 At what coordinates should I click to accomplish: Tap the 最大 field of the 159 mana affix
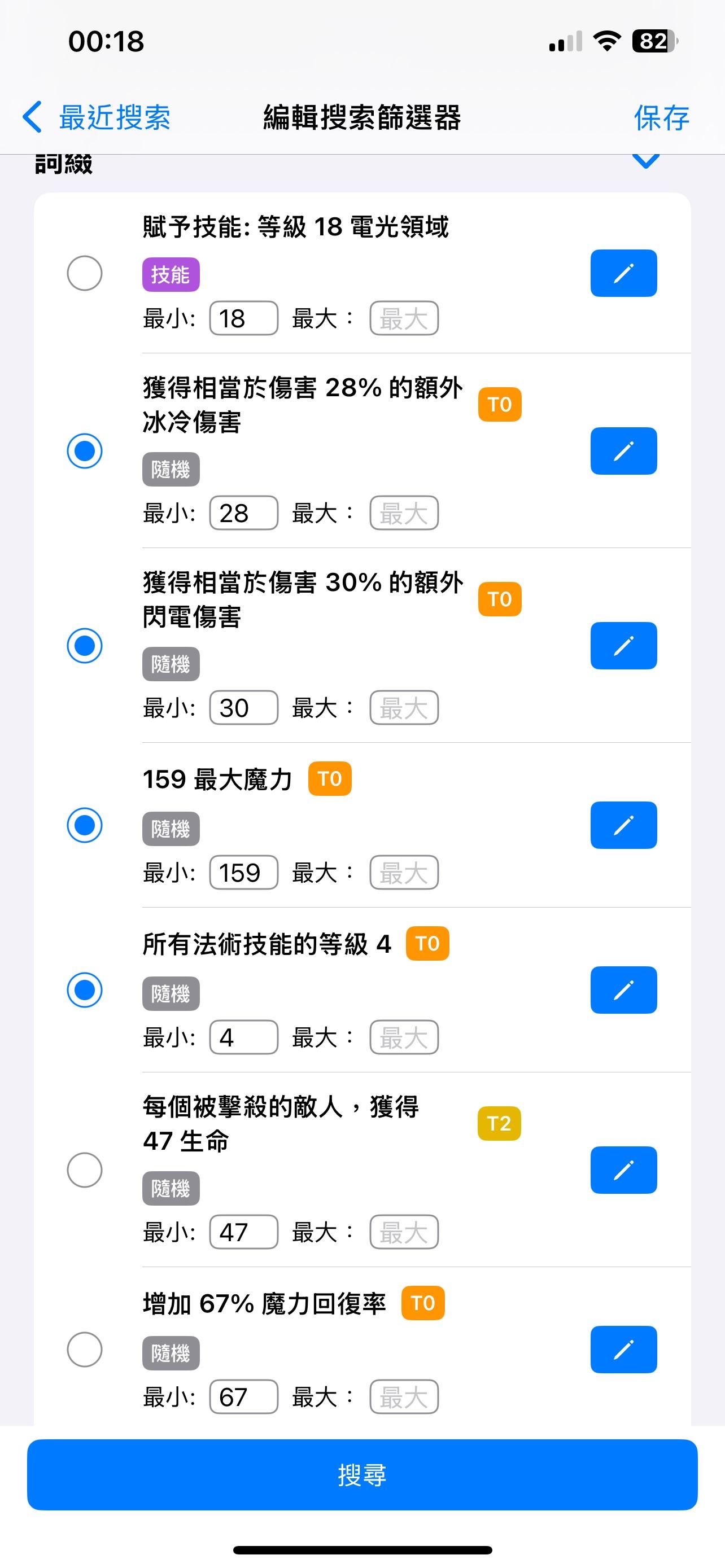click(x=404, y=872)
